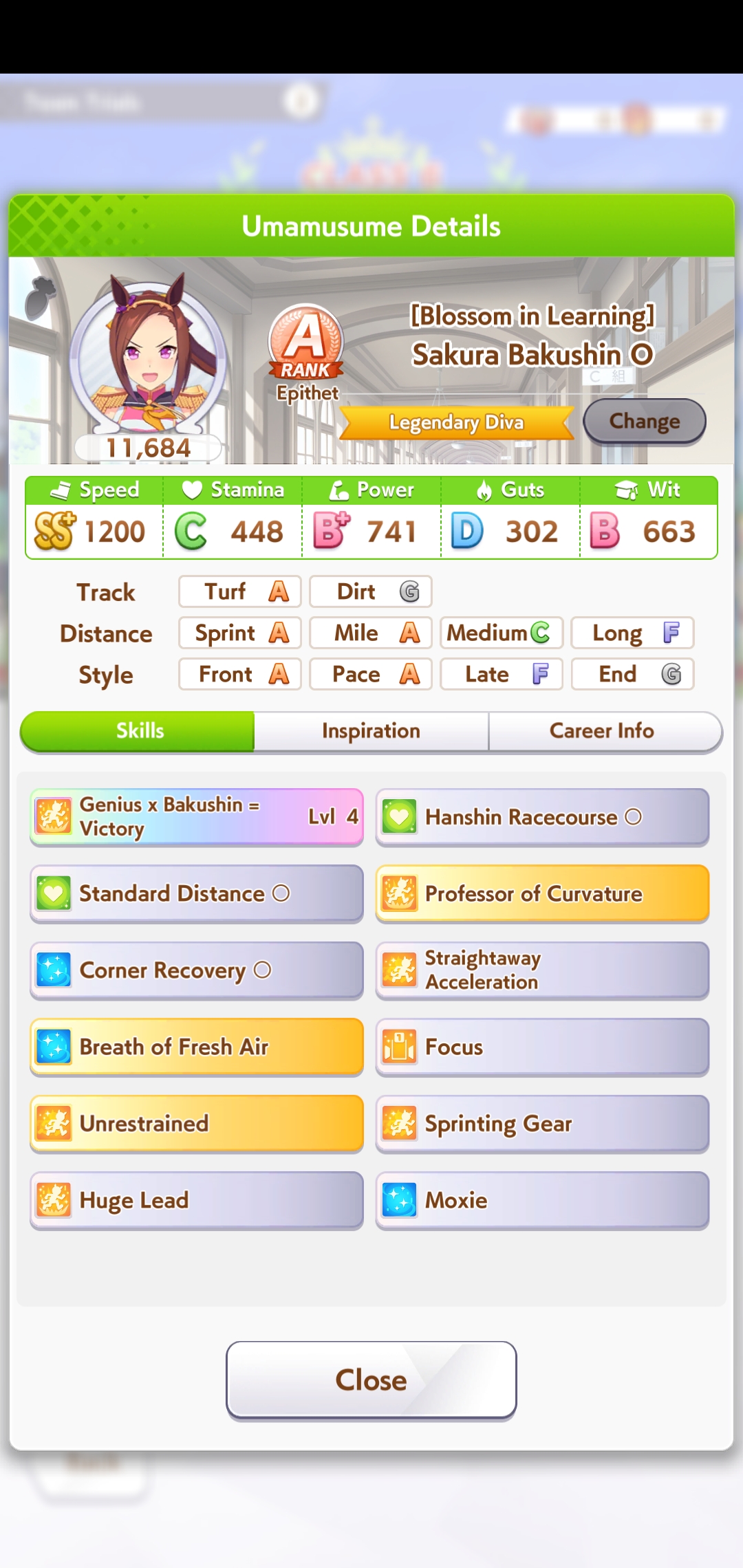Image resolution: width=743 pixels, height=1568 pixels.
Task: Change the Legendary Diva epithet
Action: [x=644, y=421]
